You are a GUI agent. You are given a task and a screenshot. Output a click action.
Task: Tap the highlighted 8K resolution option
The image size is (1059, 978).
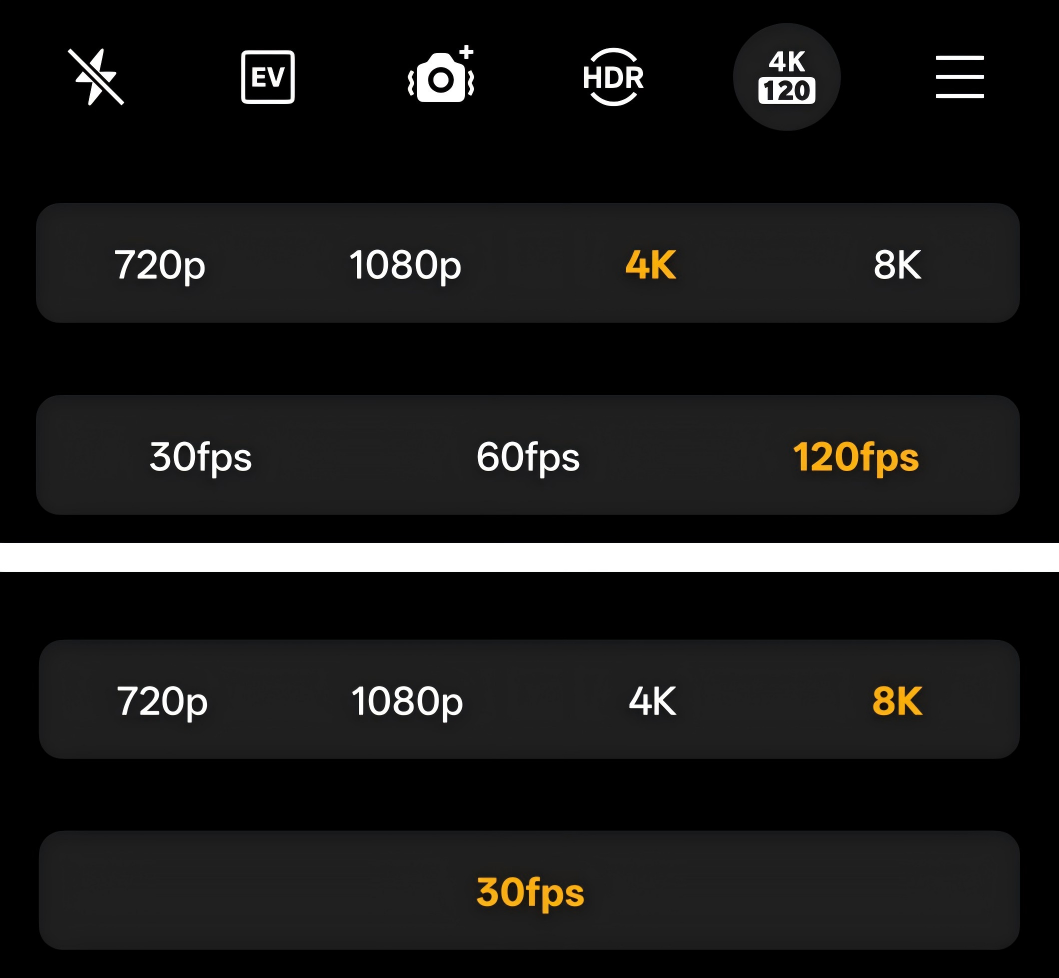897,701
